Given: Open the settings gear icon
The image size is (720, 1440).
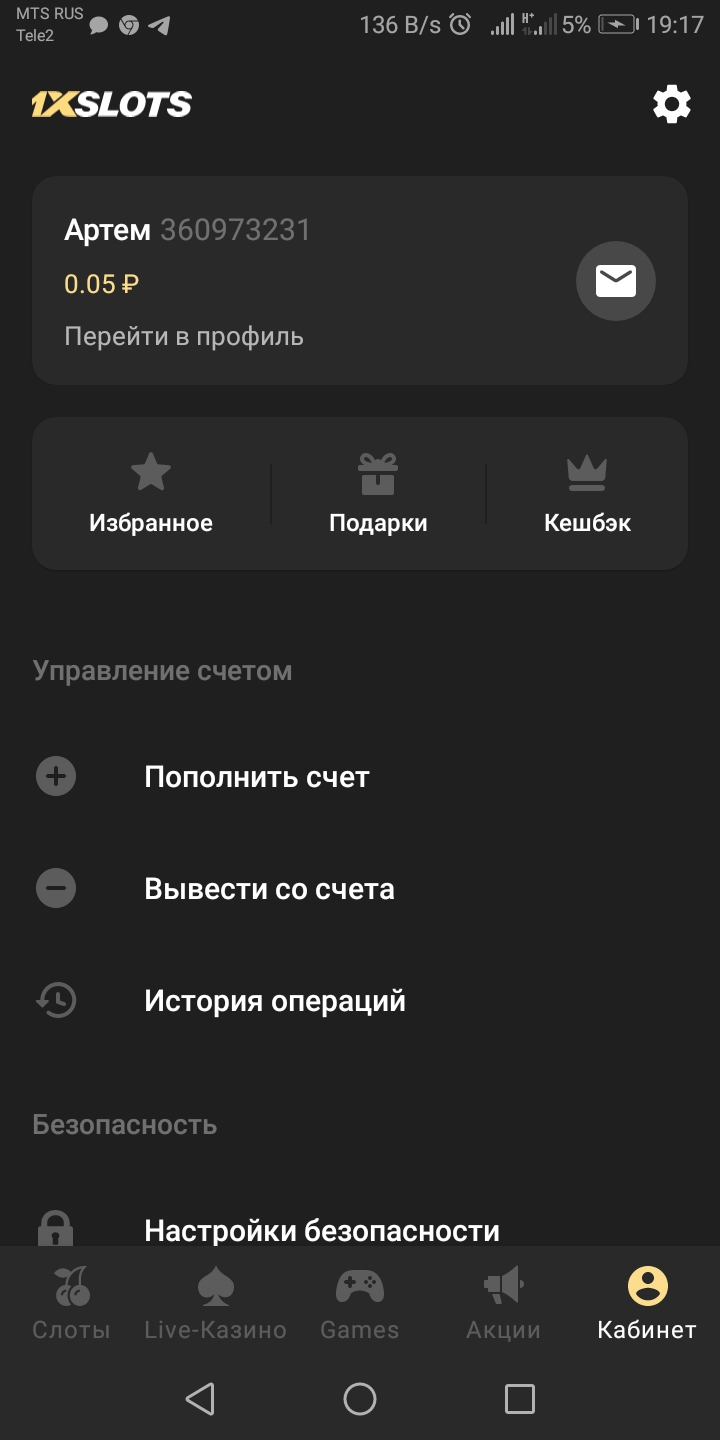Looking at the screenshot, I should pos(671,104).
